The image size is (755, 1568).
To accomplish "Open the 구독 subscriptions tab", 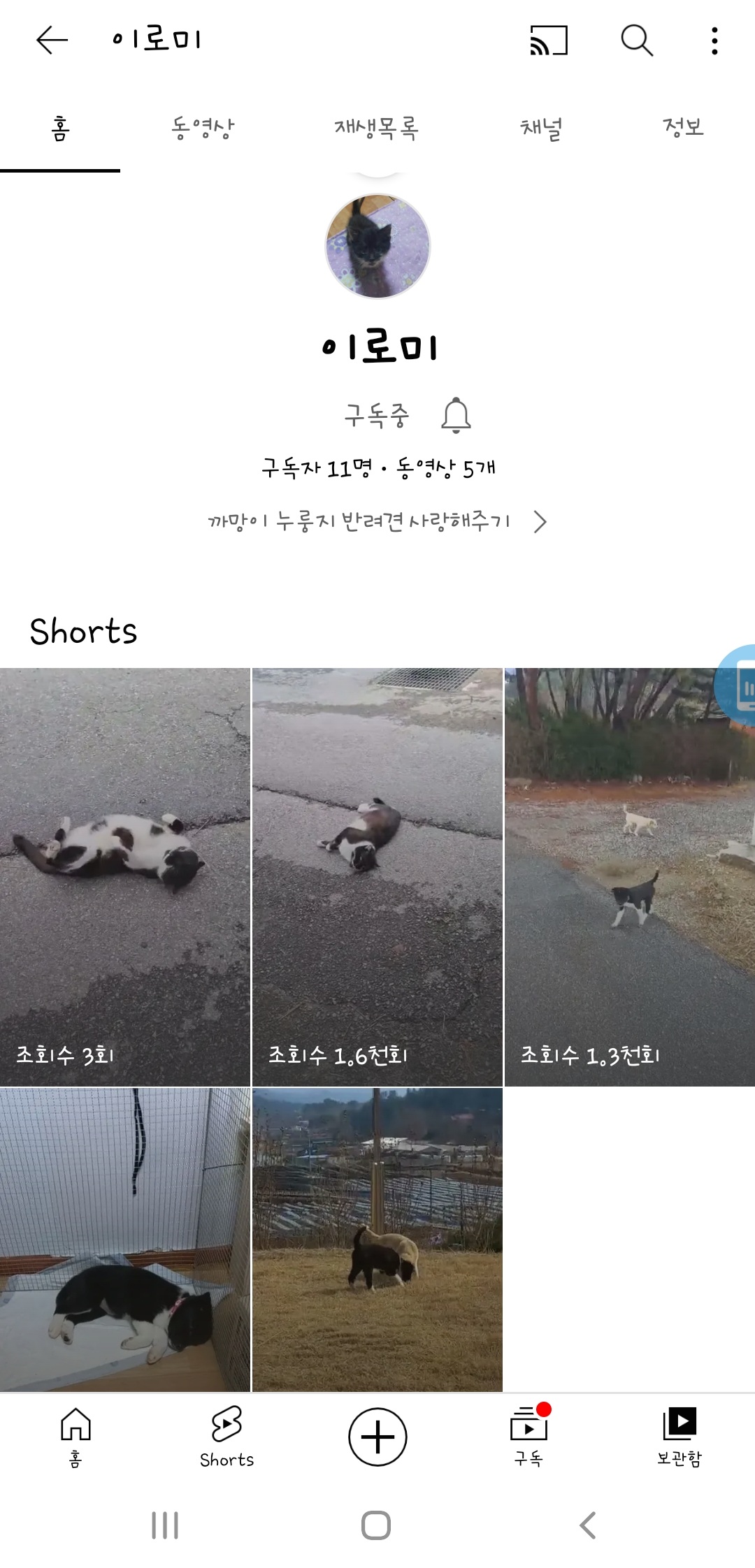I will coord(528,1437).
